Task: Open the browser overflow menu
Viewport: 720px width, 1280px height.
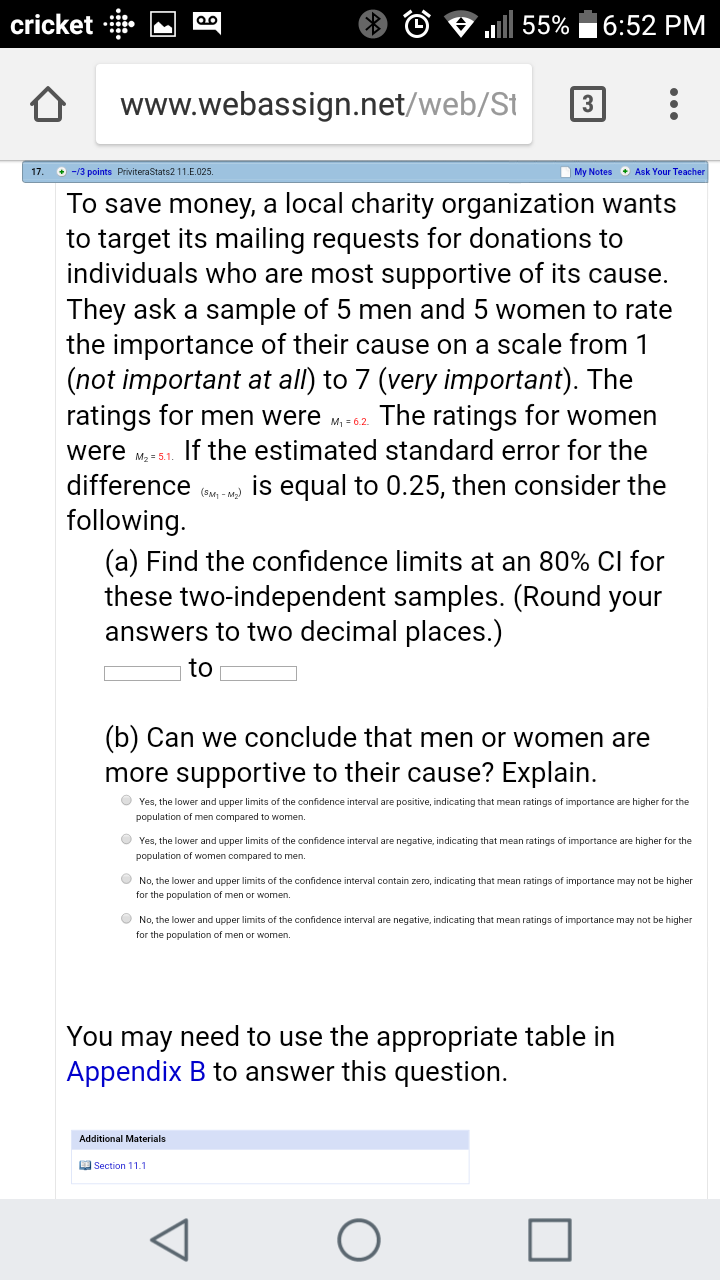Action: point(675,104)
